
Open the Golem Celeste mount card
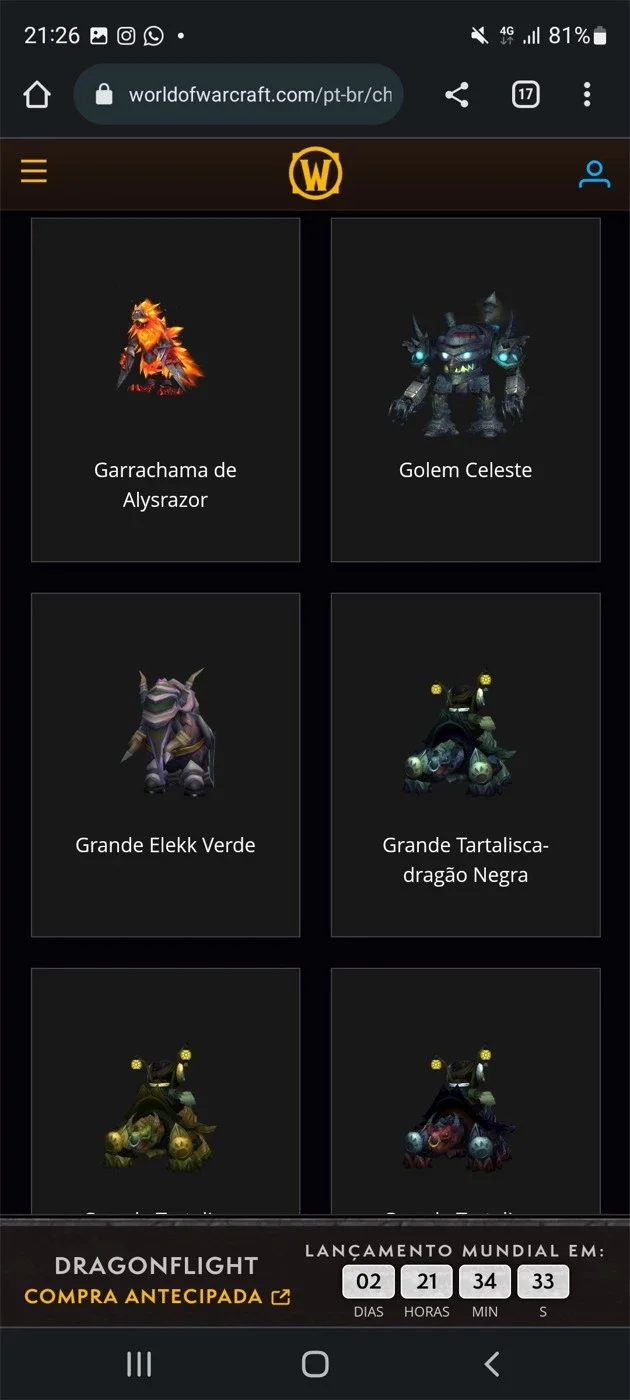tap(466, 390)
